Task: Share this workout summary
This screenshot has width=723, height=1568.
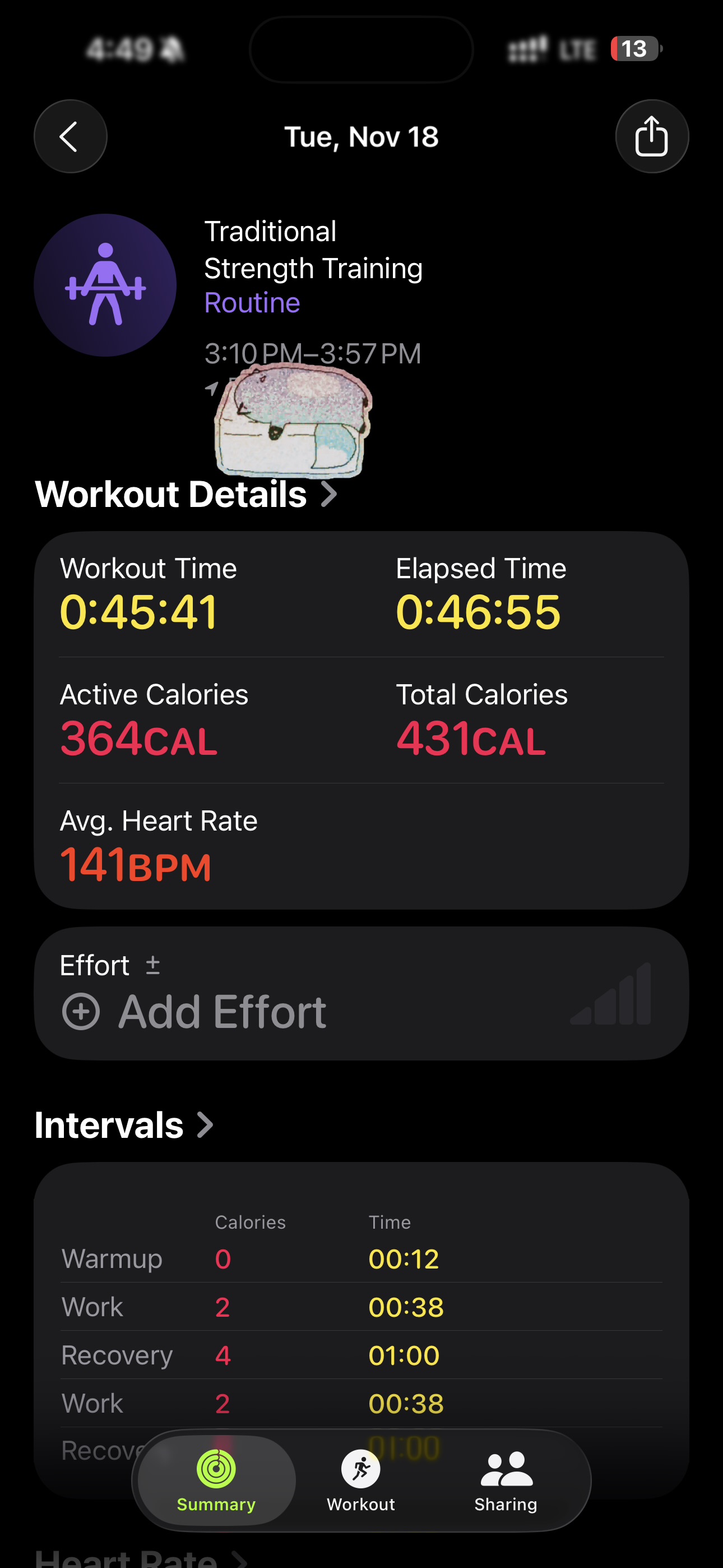Action: click(651, 136)
